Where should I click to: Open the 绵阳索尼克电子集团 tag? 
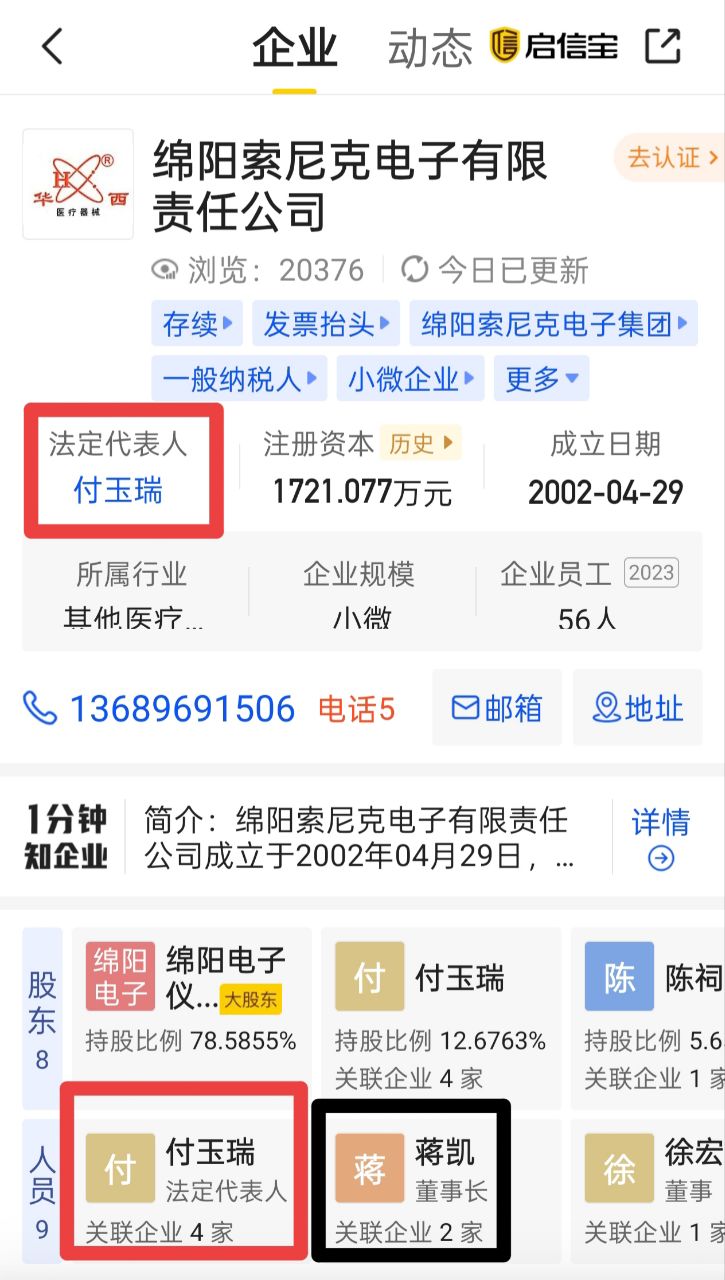click(x=553, y=324)
